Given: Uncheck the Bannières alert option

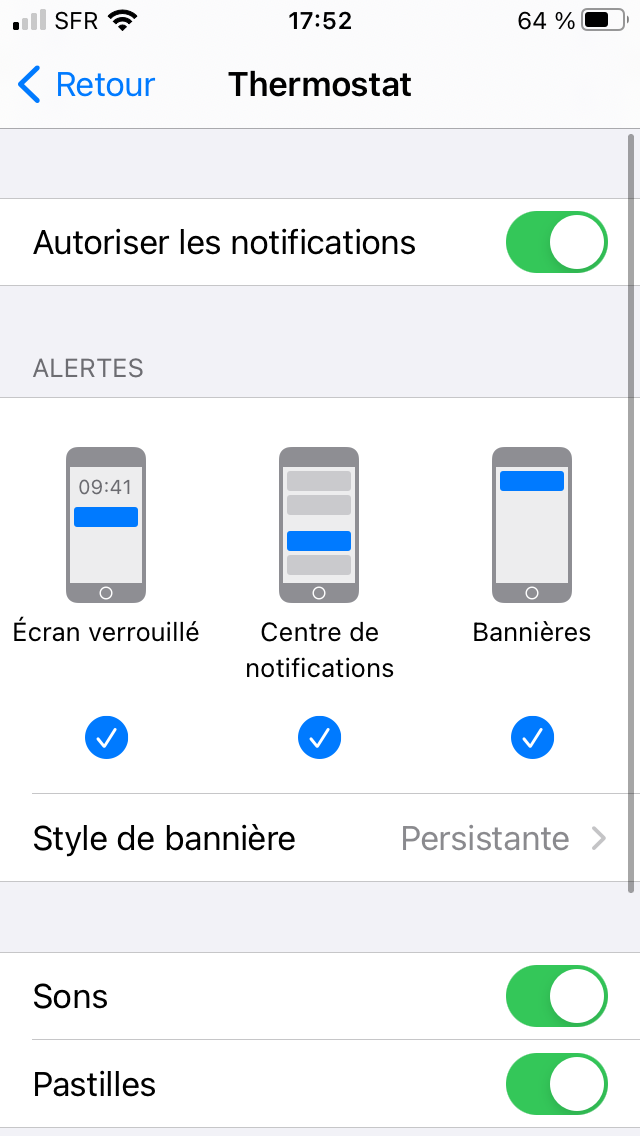Looking at the screenshot, I should [532, 738].
